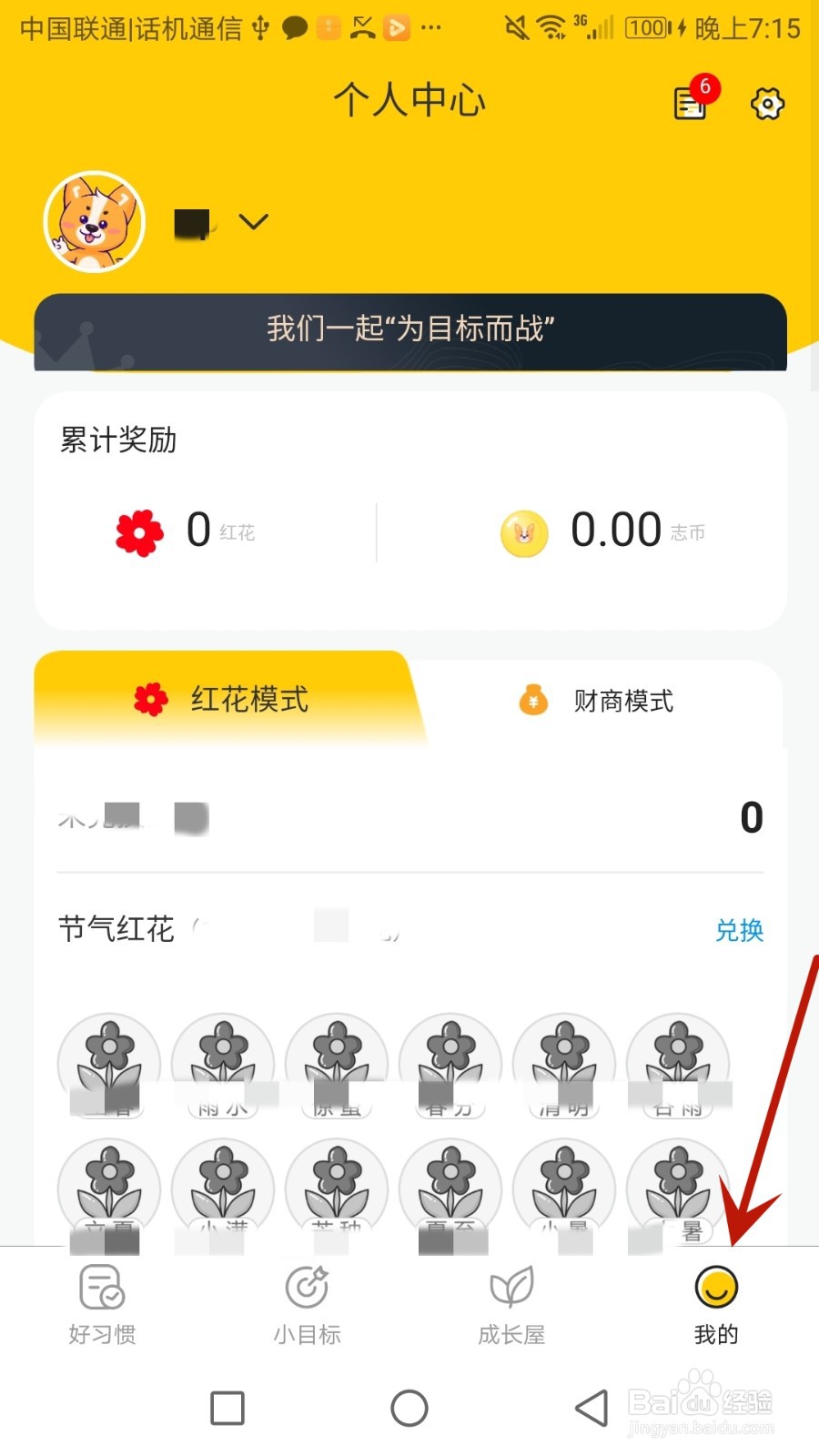Screen dimensions: 819x1456
Task: Click the 兑换 exchange link
Action: click(739, 930)
